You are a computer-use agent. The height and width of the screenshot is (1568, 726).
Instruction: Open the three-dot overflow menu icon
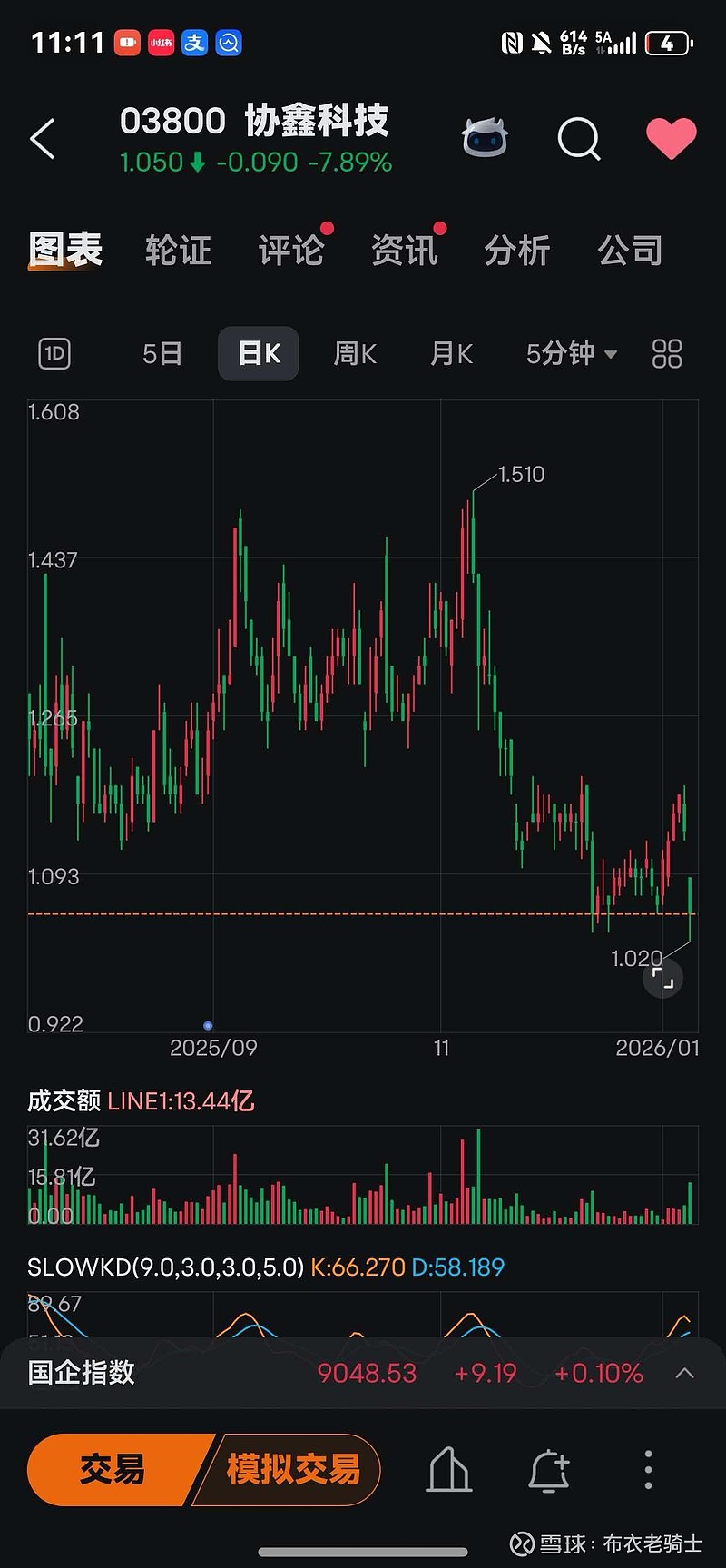point(647,1470)
